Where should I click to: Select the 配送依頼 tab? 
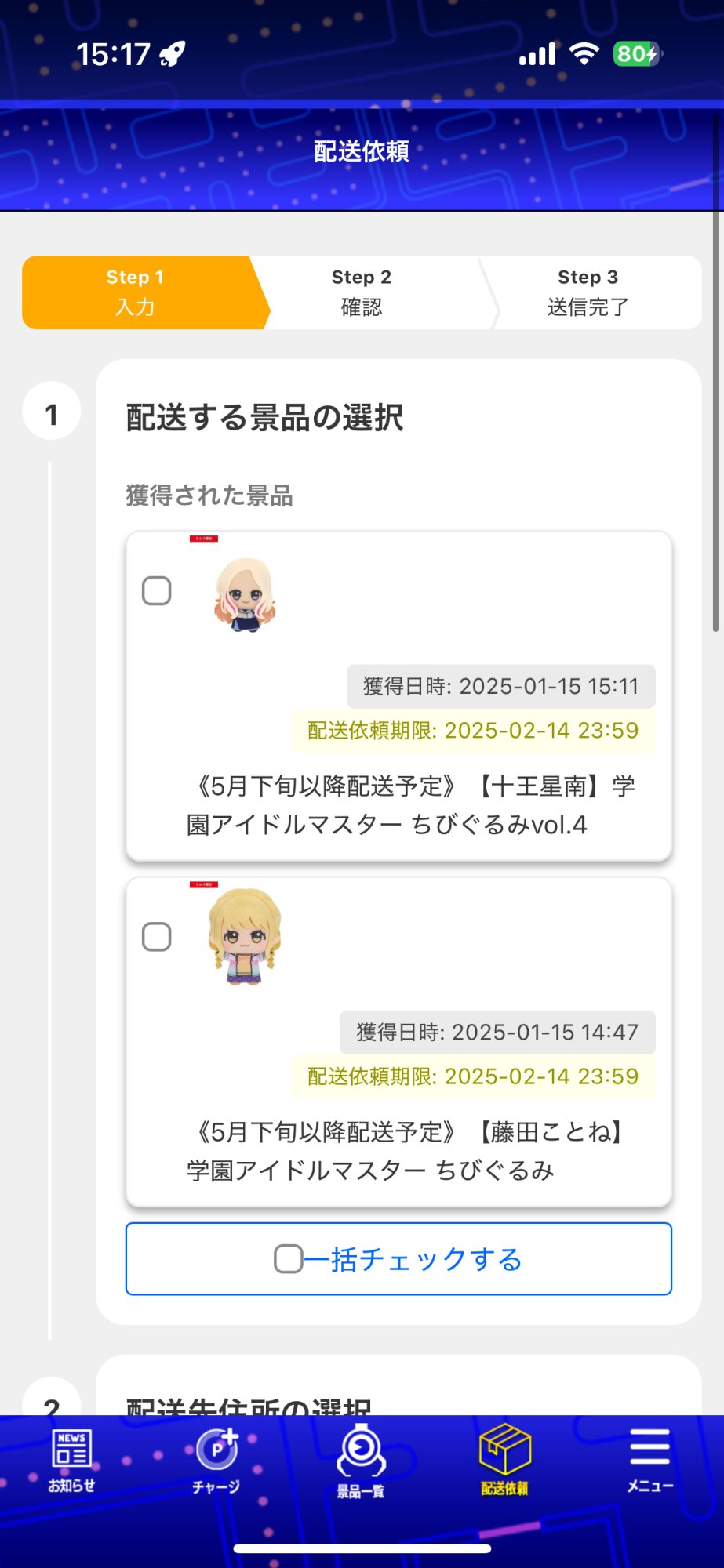[x=505, y=1460]
